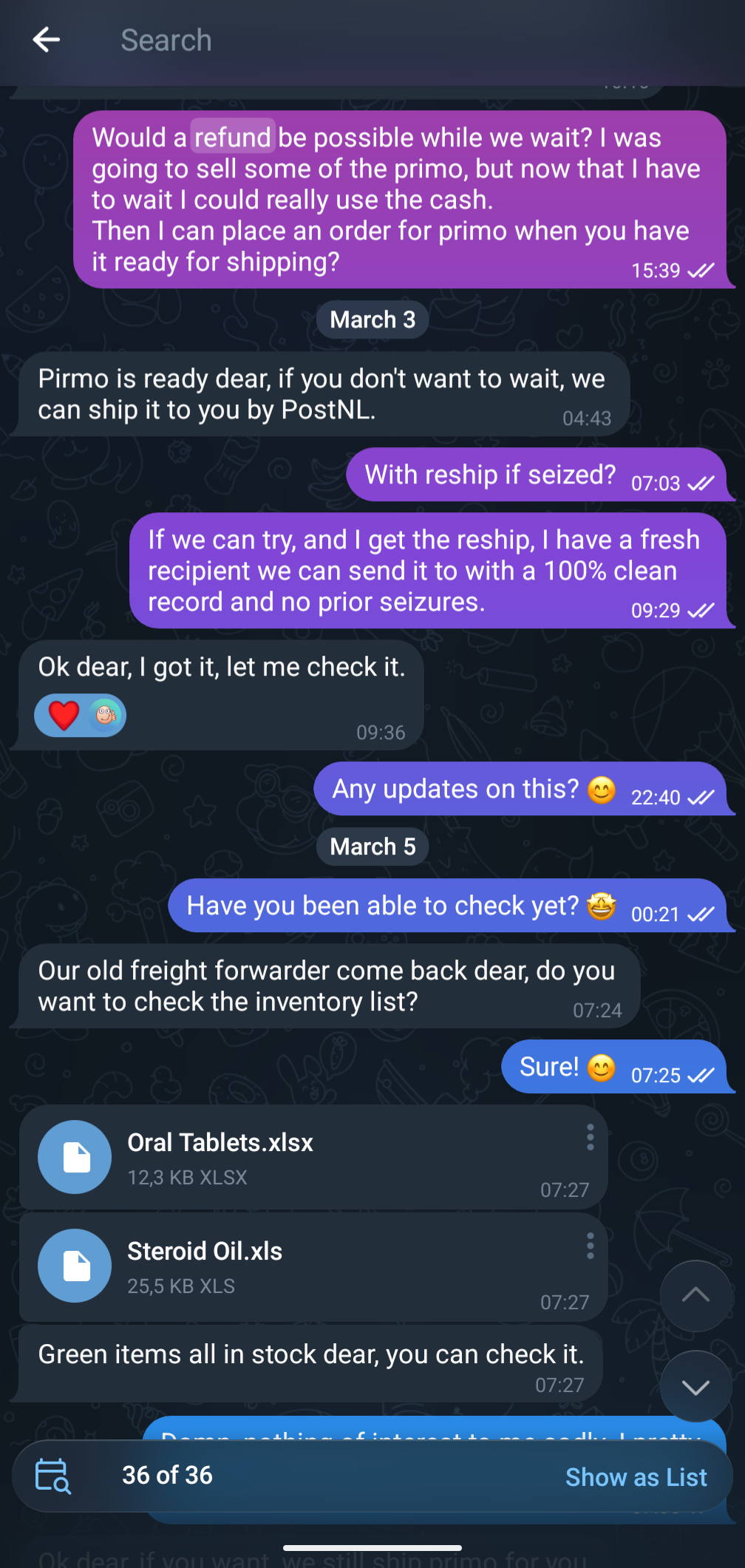Open the Steroid Oil.xls file

coord(75,1266)
